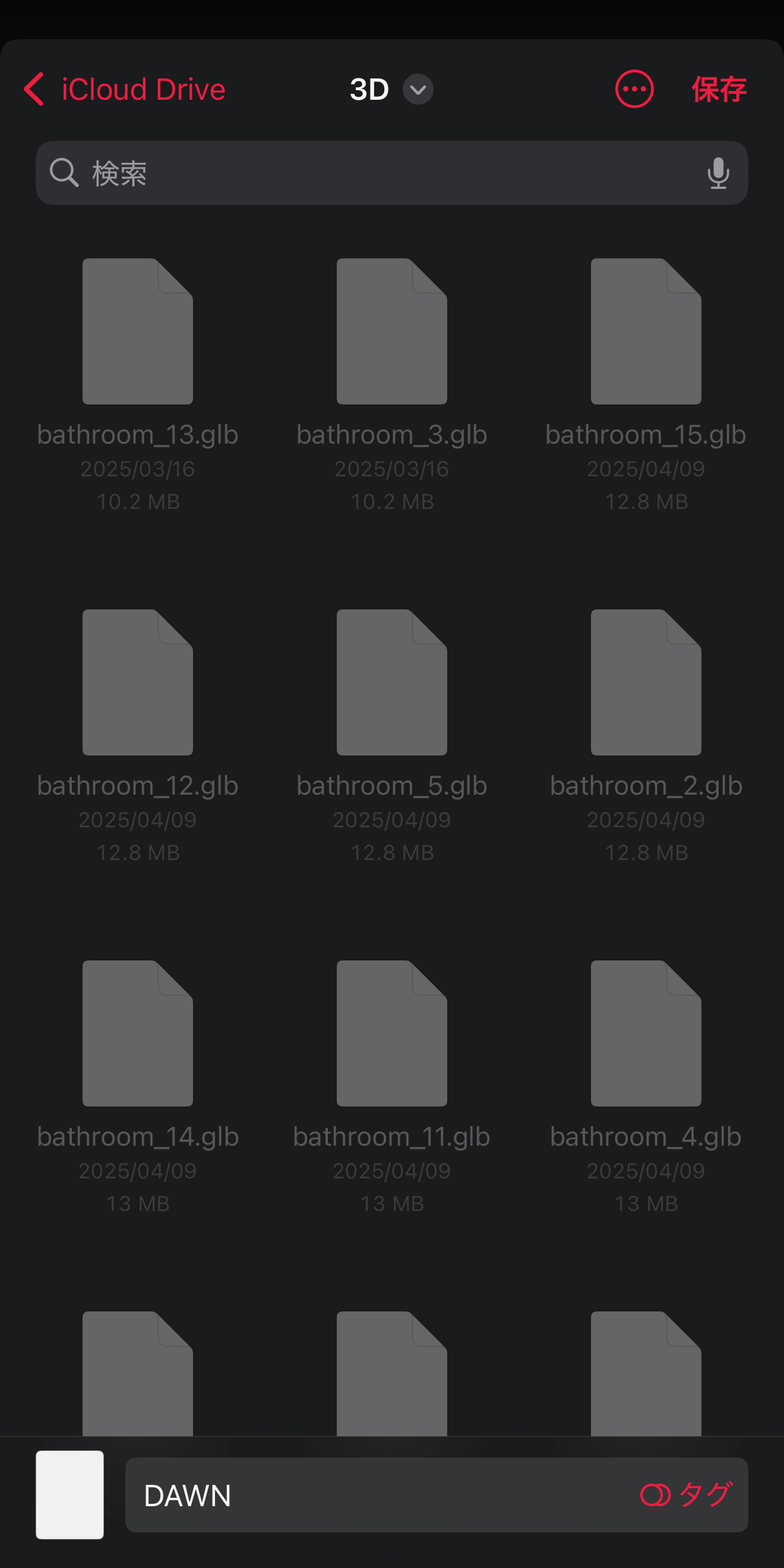Tap 保存 to save the file
This screenshot has height=1568, width=784.
pos(718,90)
